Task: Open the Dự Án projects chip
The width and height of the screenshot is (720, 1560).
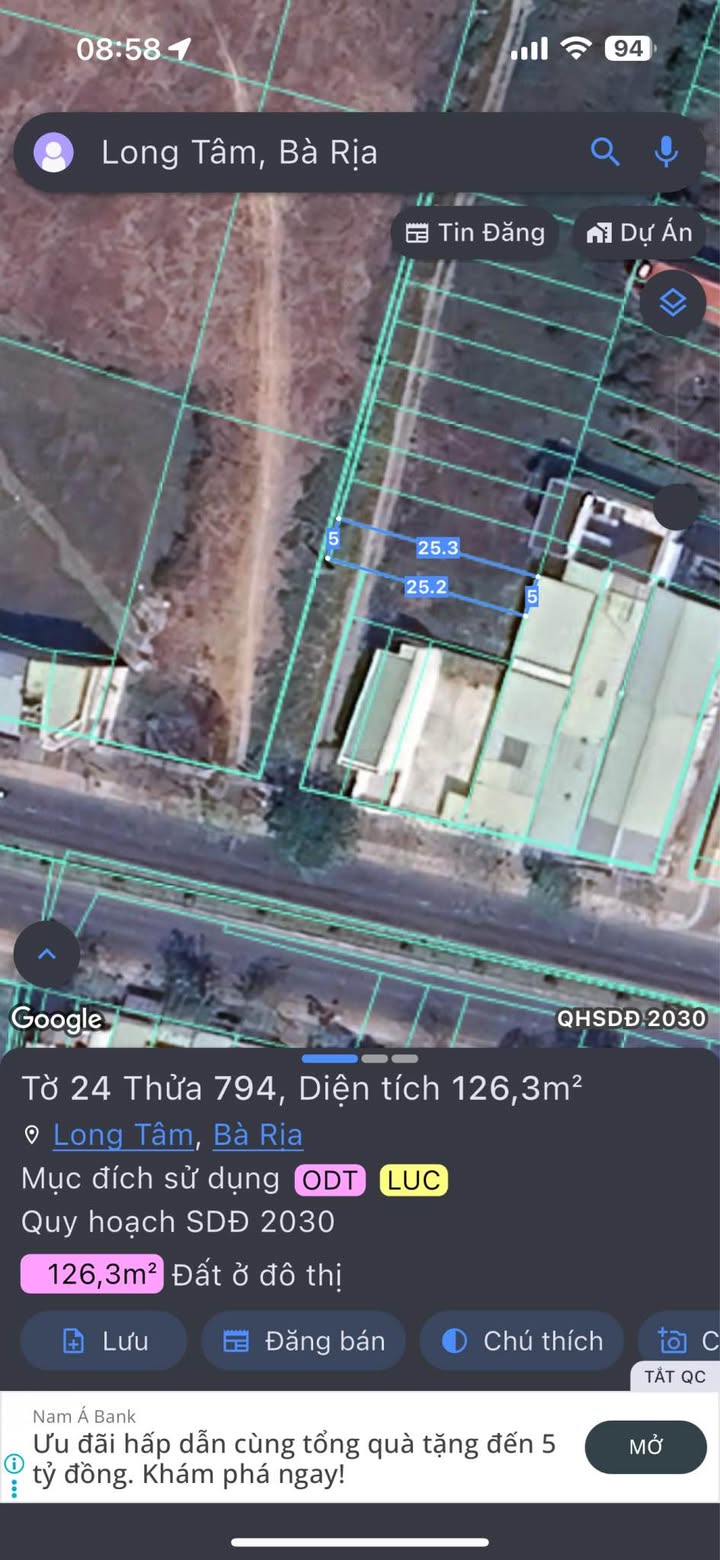Action: click(640, 233)
